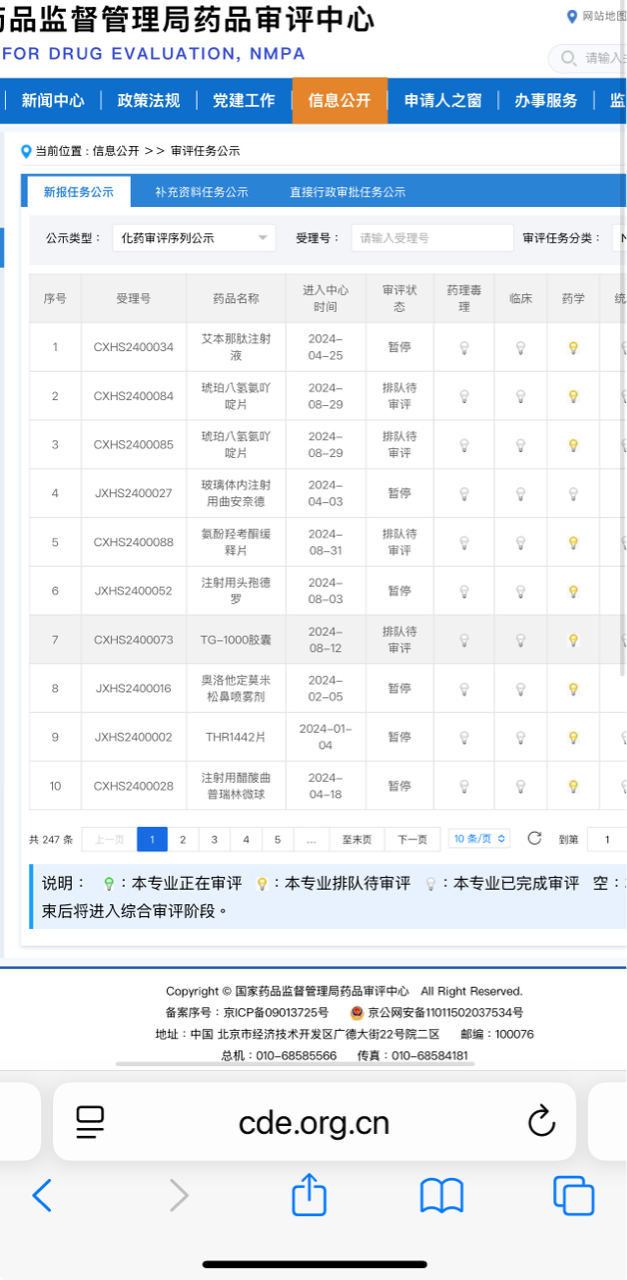Expand the 公示类型 dropdown
Viewport: 627px width, 1280px height.
coord(194,238)
